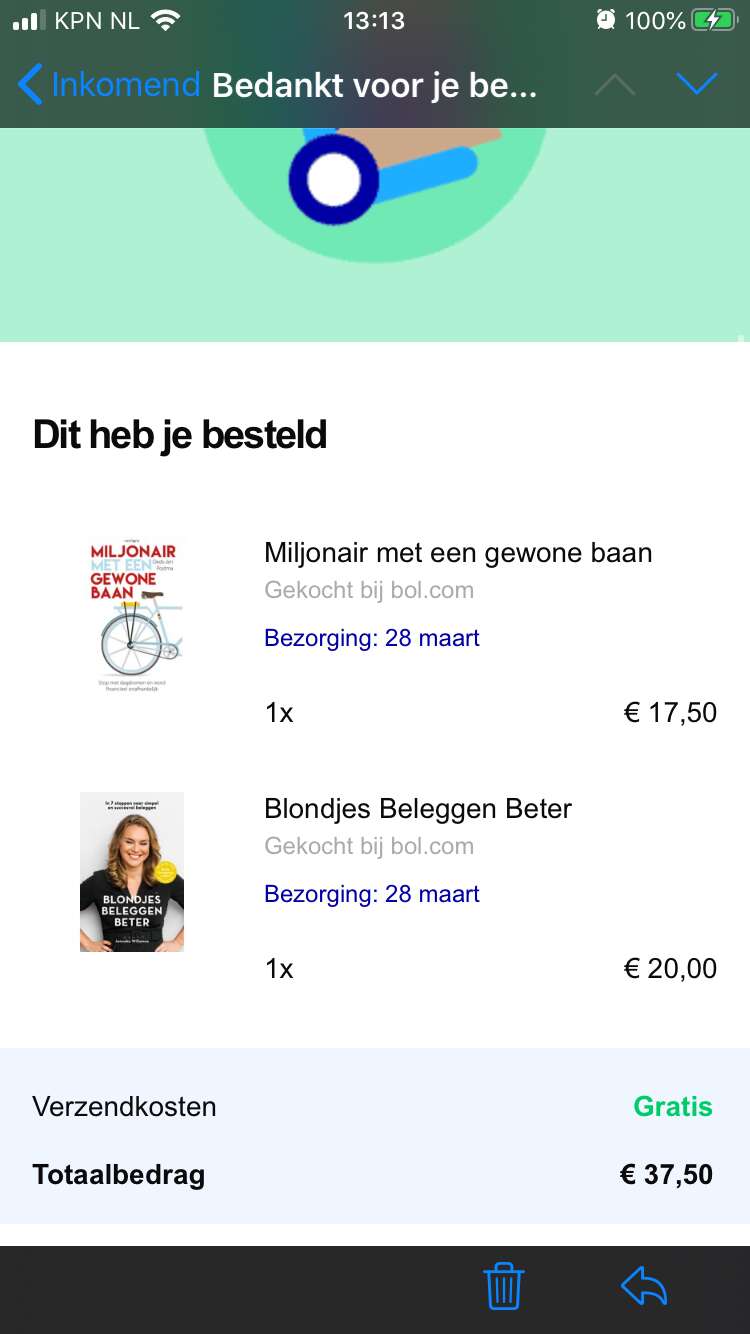The height and width of the screenshot is (1334, 750).
Task: Open the Bezorging link under Miljonair met een gewone baan
Action: point(372,638)
